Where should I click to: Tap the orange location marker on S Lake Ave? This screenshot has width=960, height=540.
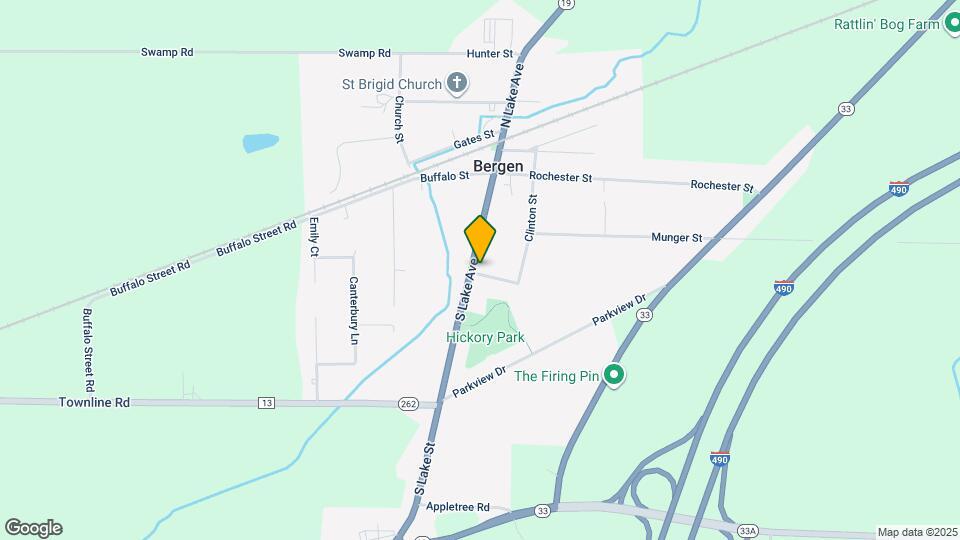pyautogui.click(x=480, y=239)
